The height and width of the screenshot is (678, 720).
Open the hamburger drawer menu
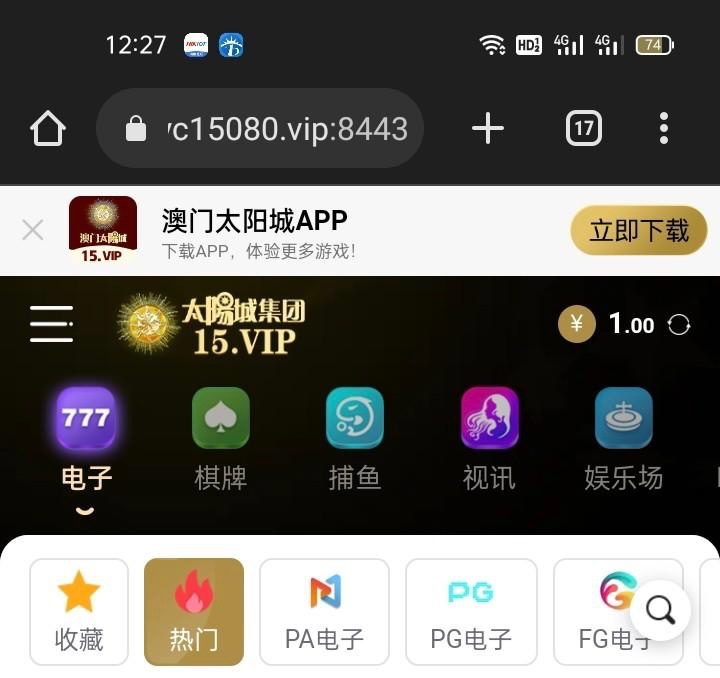[51, 324]
